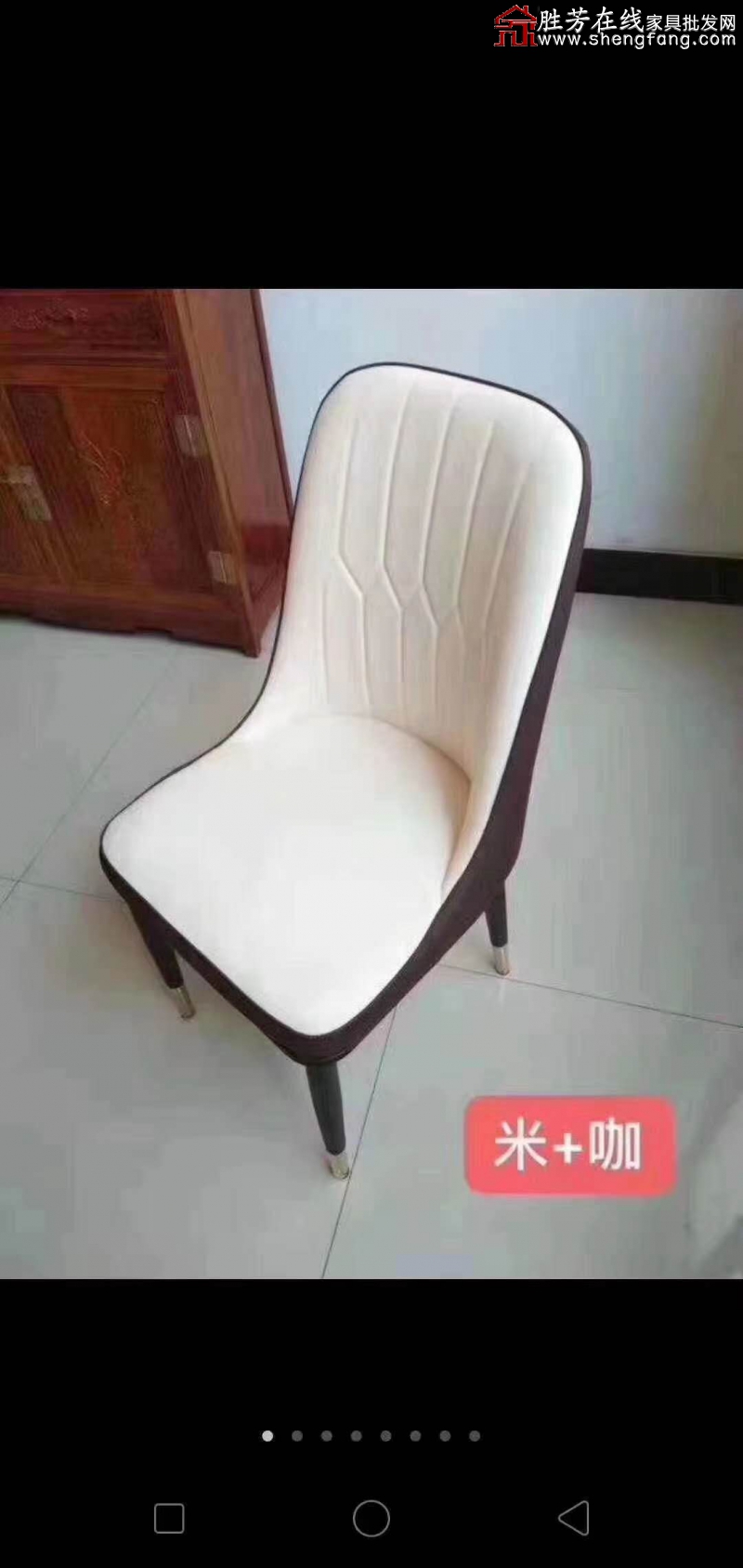
Task: Tap the back button in navigation bar
Action: [x=574, y=1519]
